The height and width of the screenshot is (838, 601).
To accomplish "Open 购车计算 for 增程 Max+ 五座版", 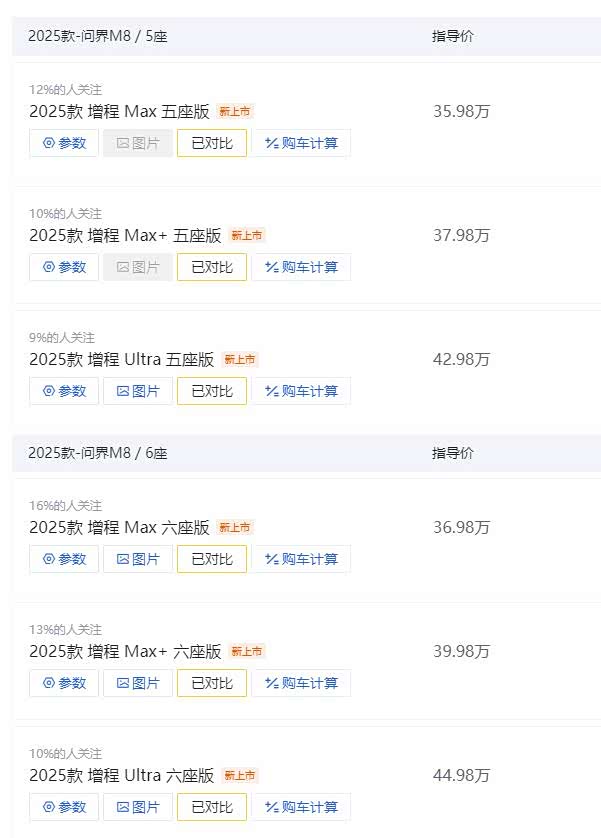I will (x=301, y=267).
